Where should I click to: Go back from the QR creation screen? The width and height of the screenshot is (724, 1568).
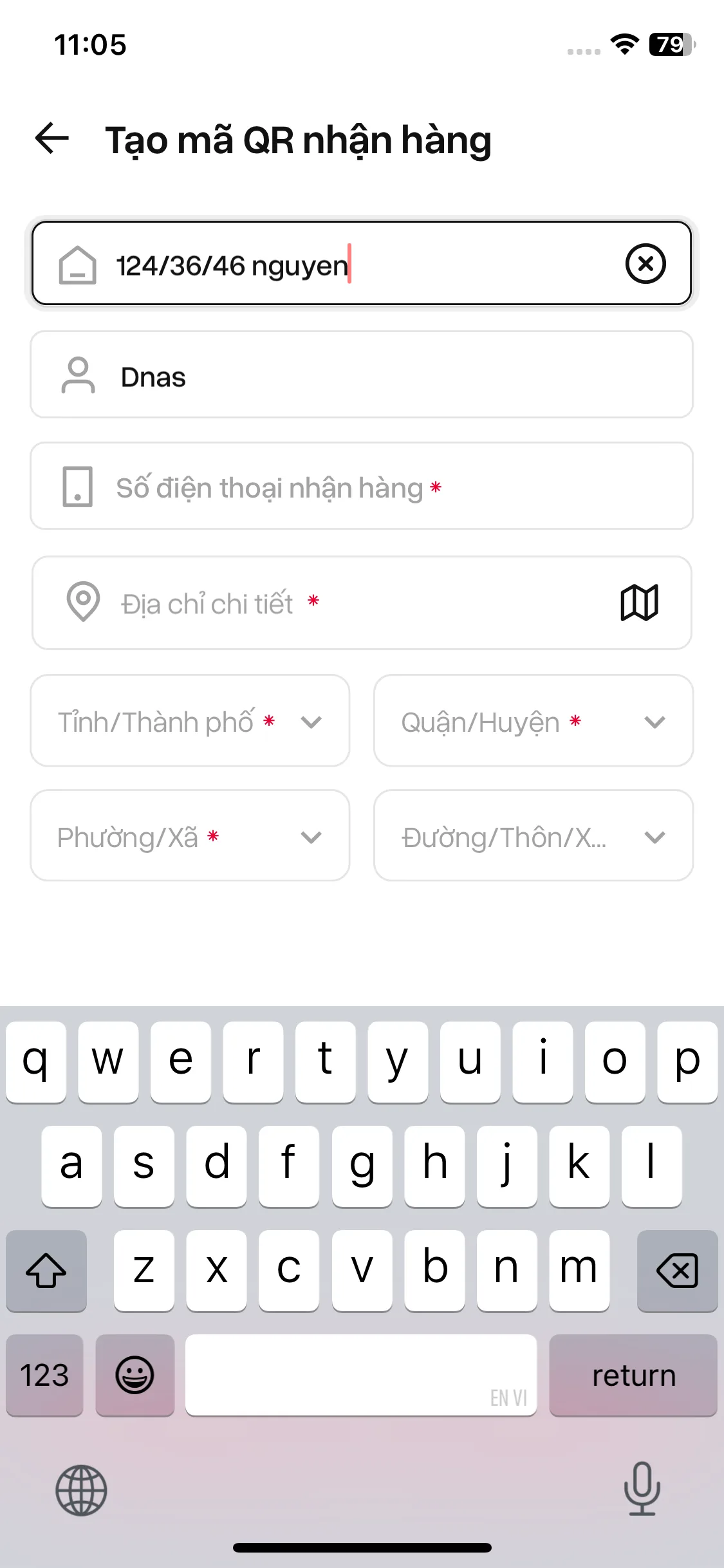[x=52, y=138]
